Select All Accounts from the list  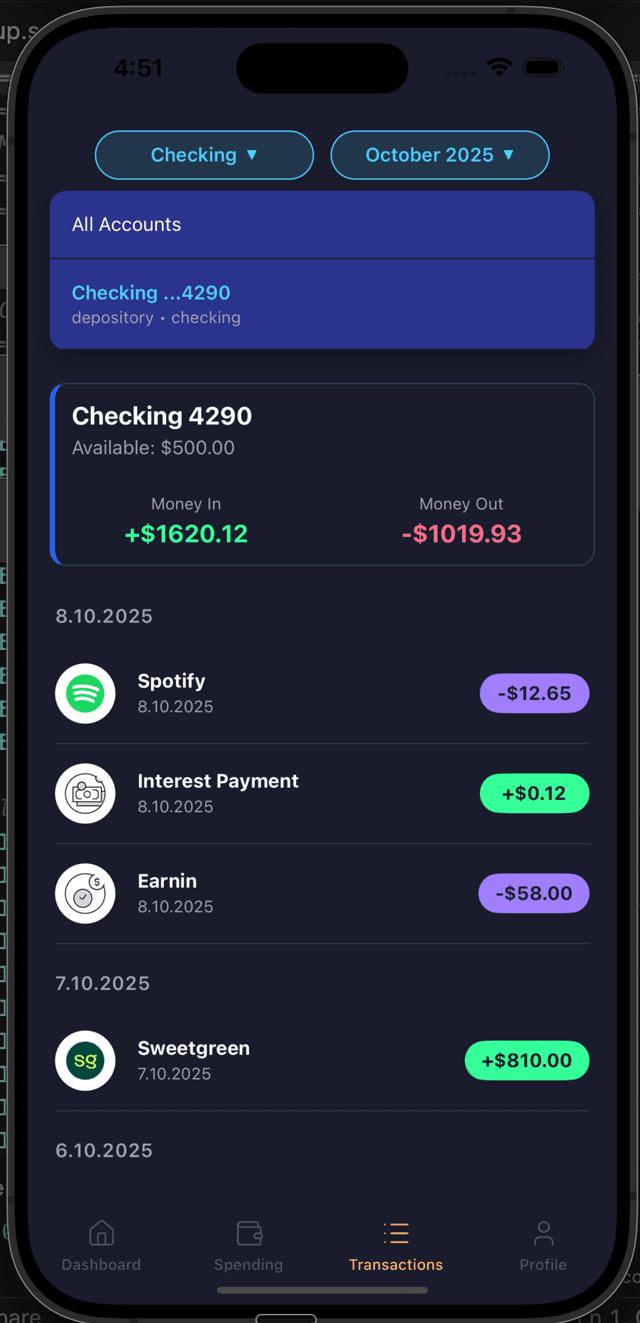(322, 225)
